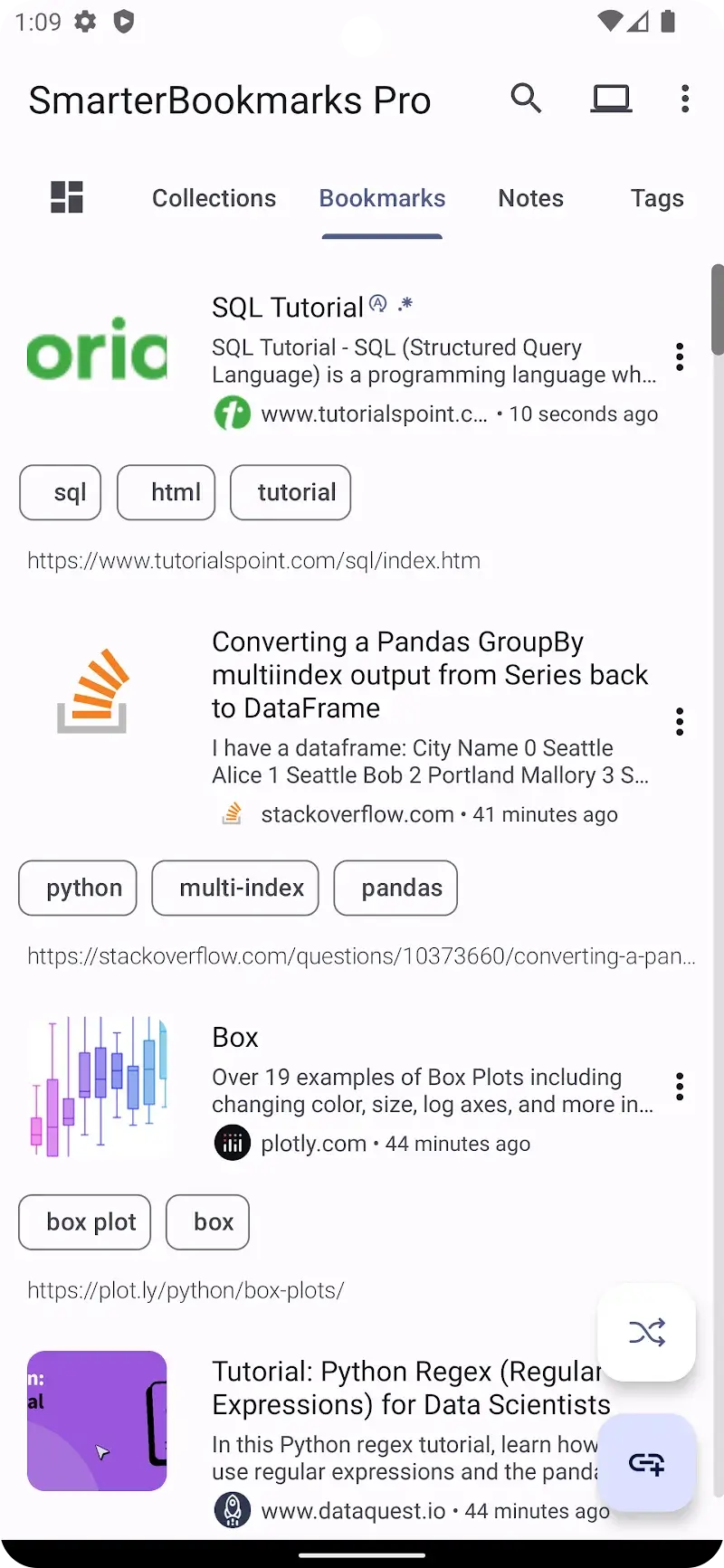Select the python tag chip
The image size is (724, 1568).
(x=77, y=888)
